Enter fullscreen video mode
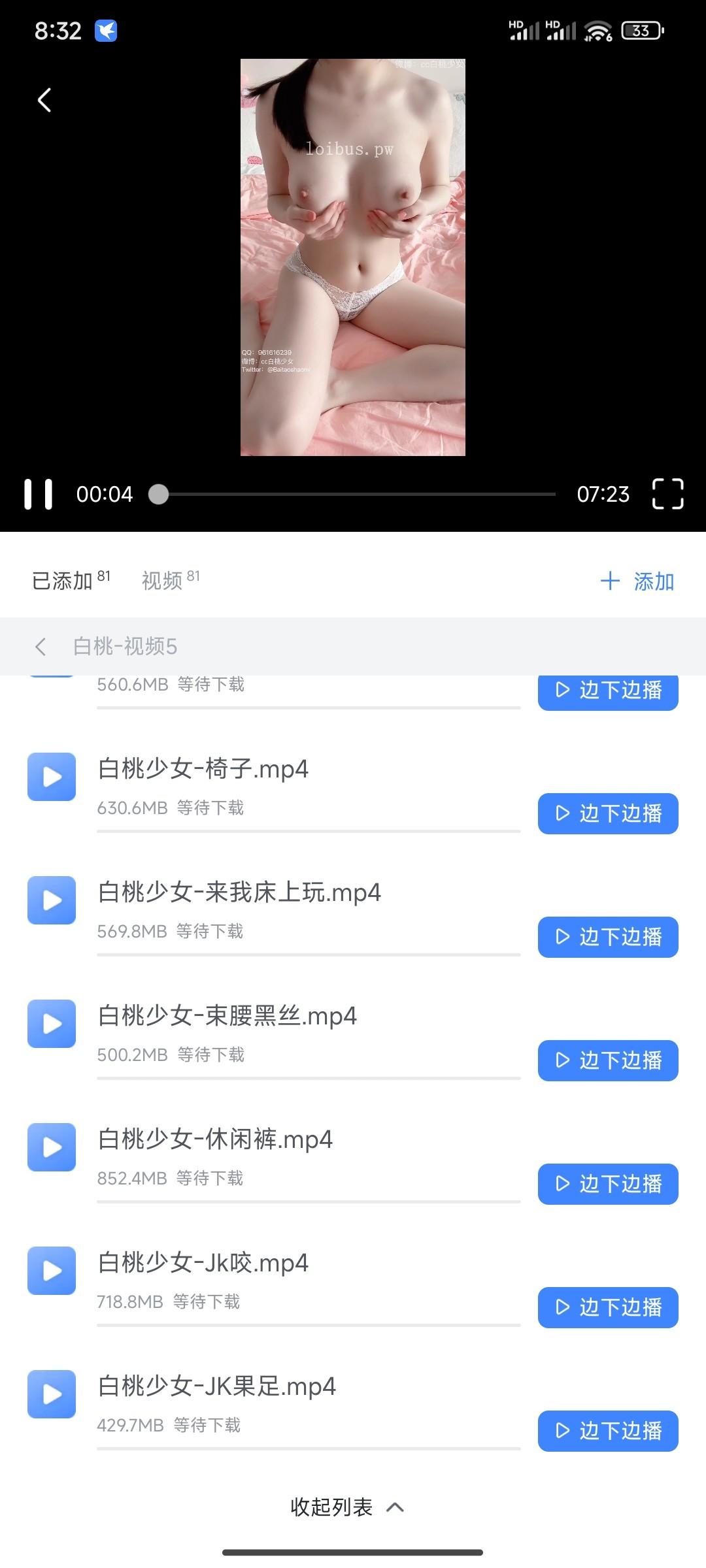 pos(667,494)
